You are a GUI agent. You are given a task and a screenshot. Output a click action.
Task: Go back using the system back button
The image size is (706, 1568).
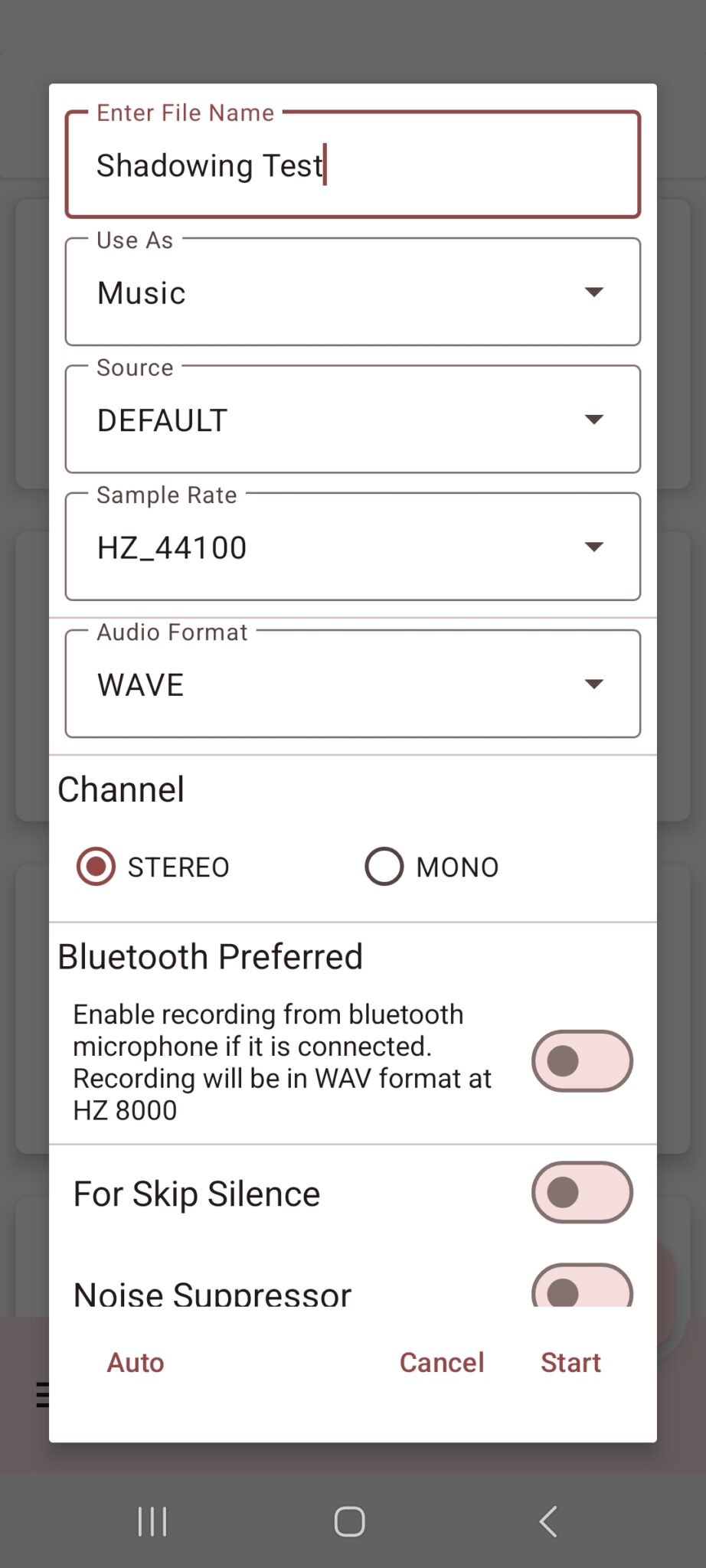coord(548,1521)
